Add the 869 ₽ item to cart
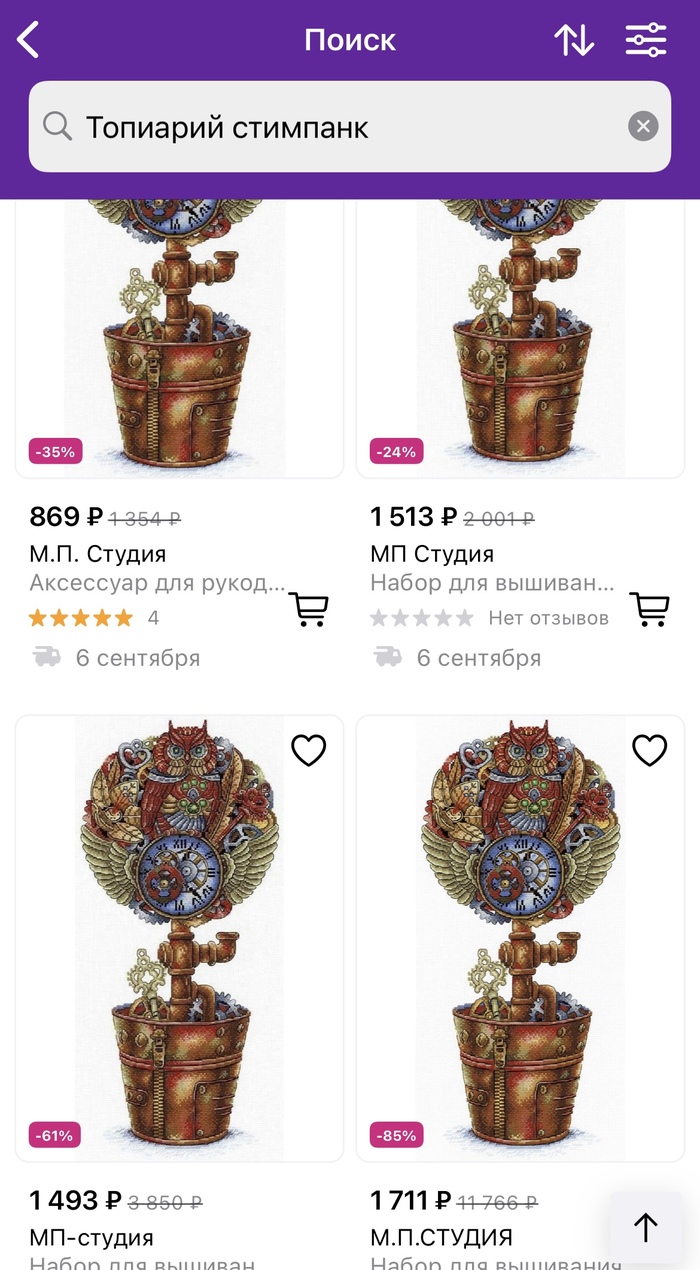This screenshot has width=700, height=1270. click(308, 609)
